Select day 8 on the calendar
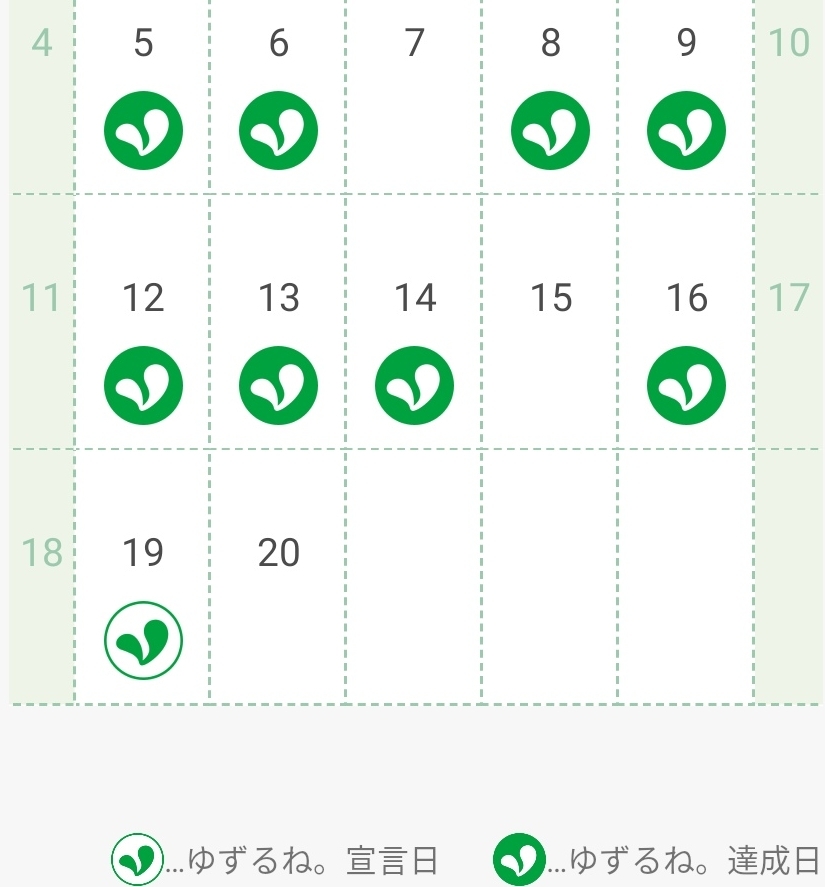Image resolution: width=825 pixels, height=887 pixels. [x=549, y=96]
